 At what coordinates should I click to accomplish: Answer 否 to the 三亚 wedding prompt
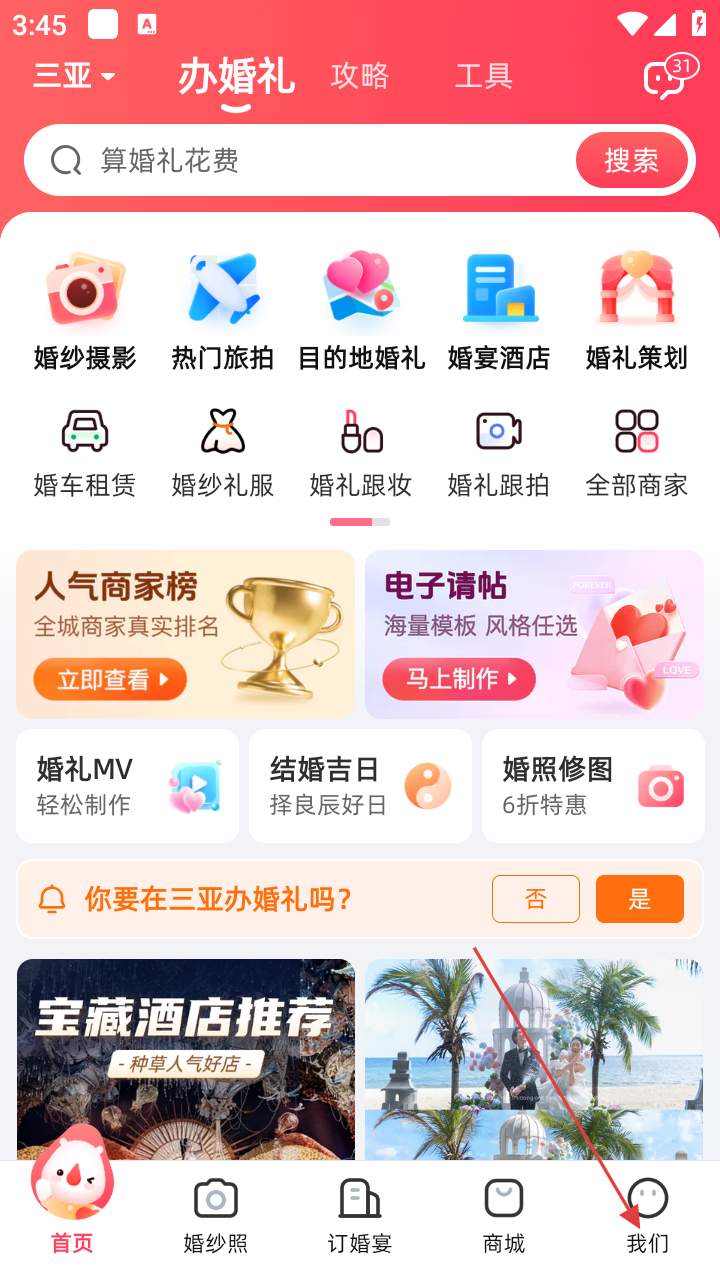click(535, 899)
